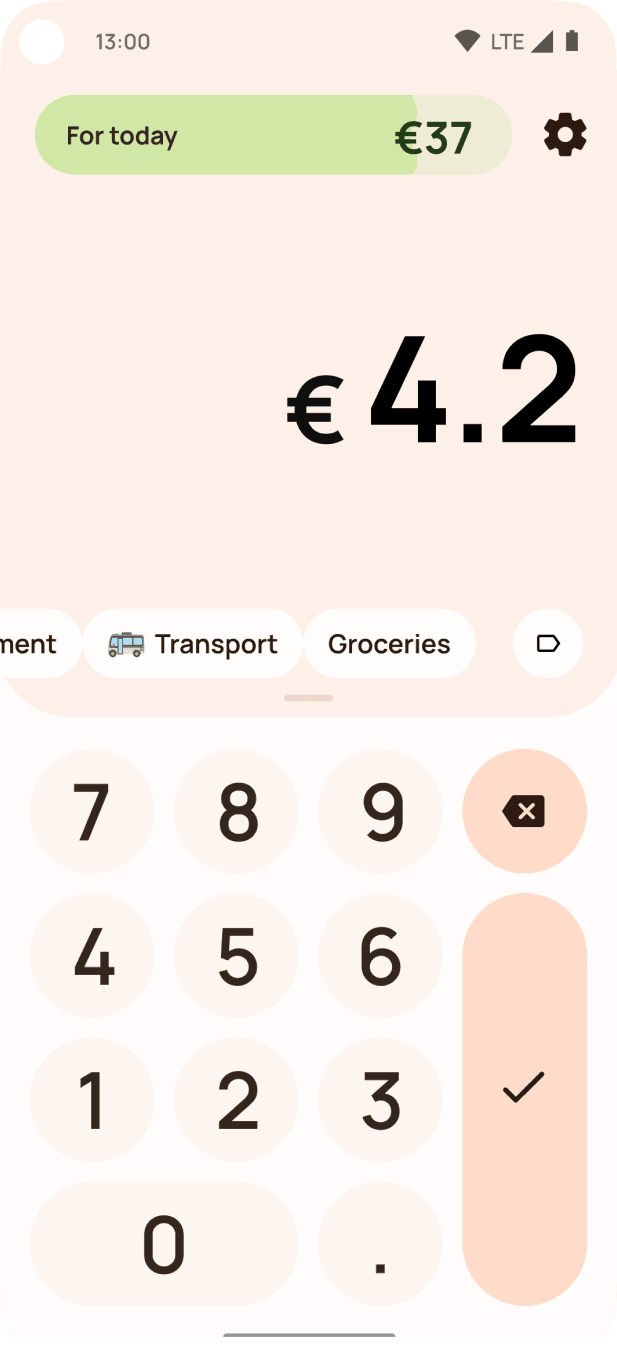Open the For today budget bar
The height and width of the screenshot is (1357, 617).
[x=273, y=135]
